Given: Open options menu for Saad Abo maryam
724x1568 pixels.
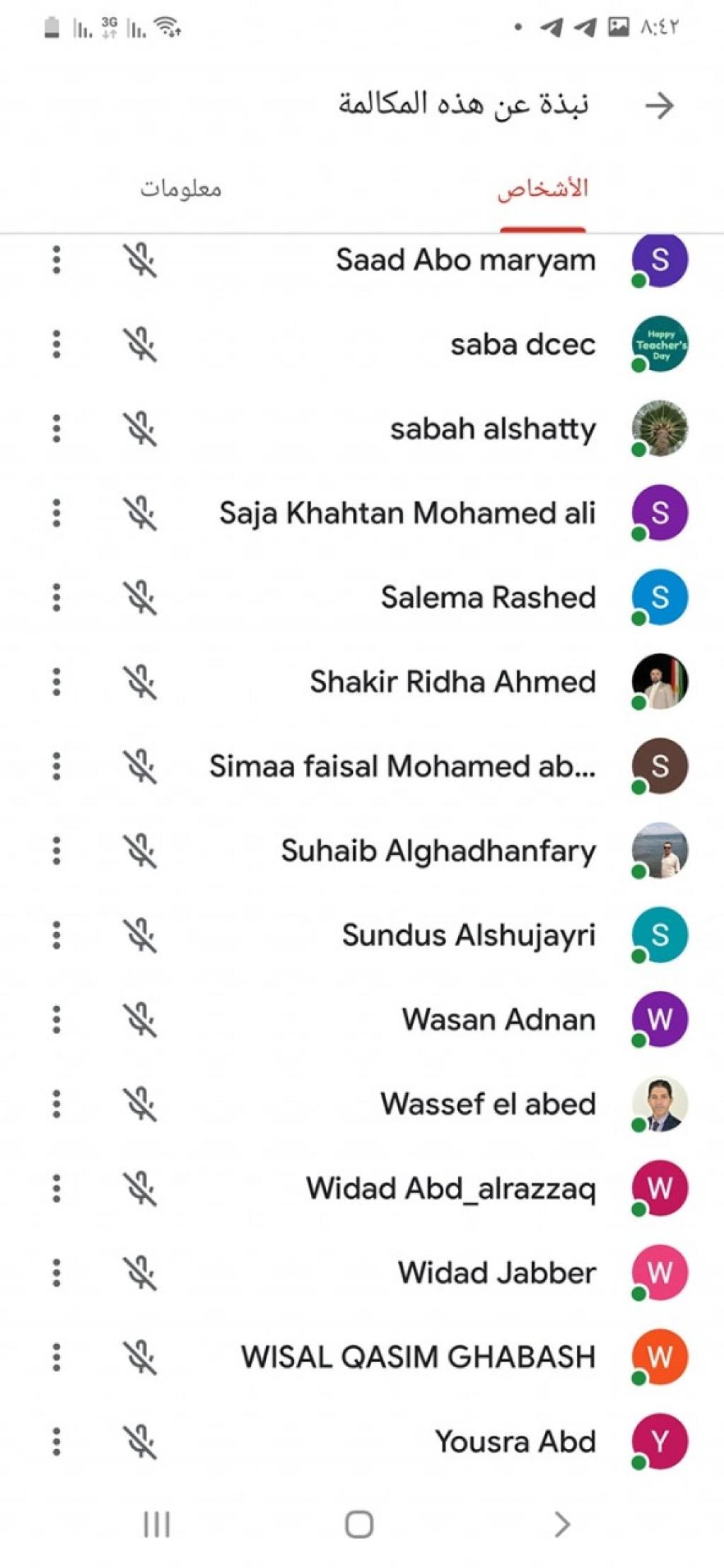Looking at the screenshot, I should (57, 260).
